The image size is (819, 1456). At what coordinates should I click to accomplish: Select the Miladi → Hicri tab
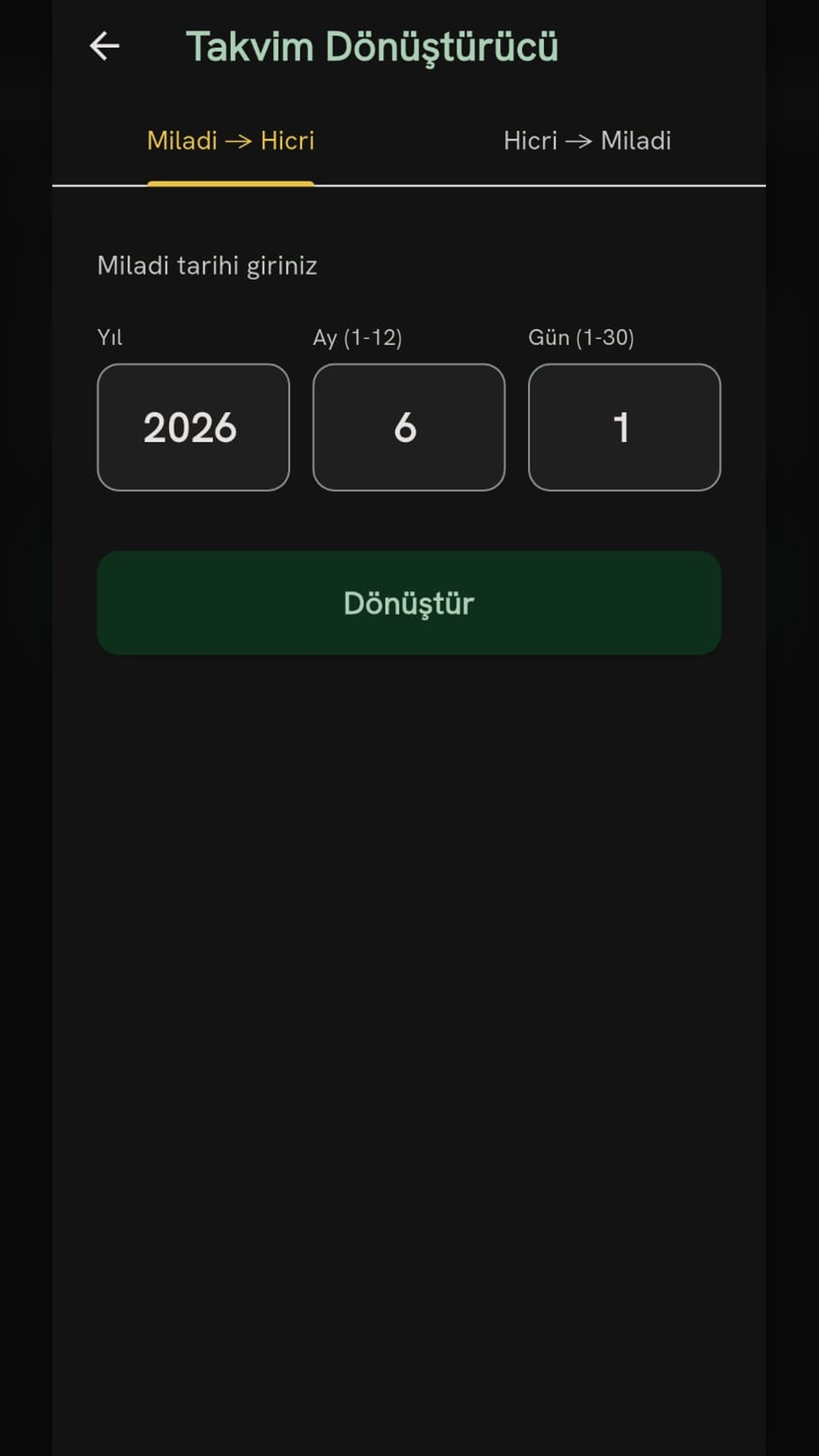pos(231,141)
